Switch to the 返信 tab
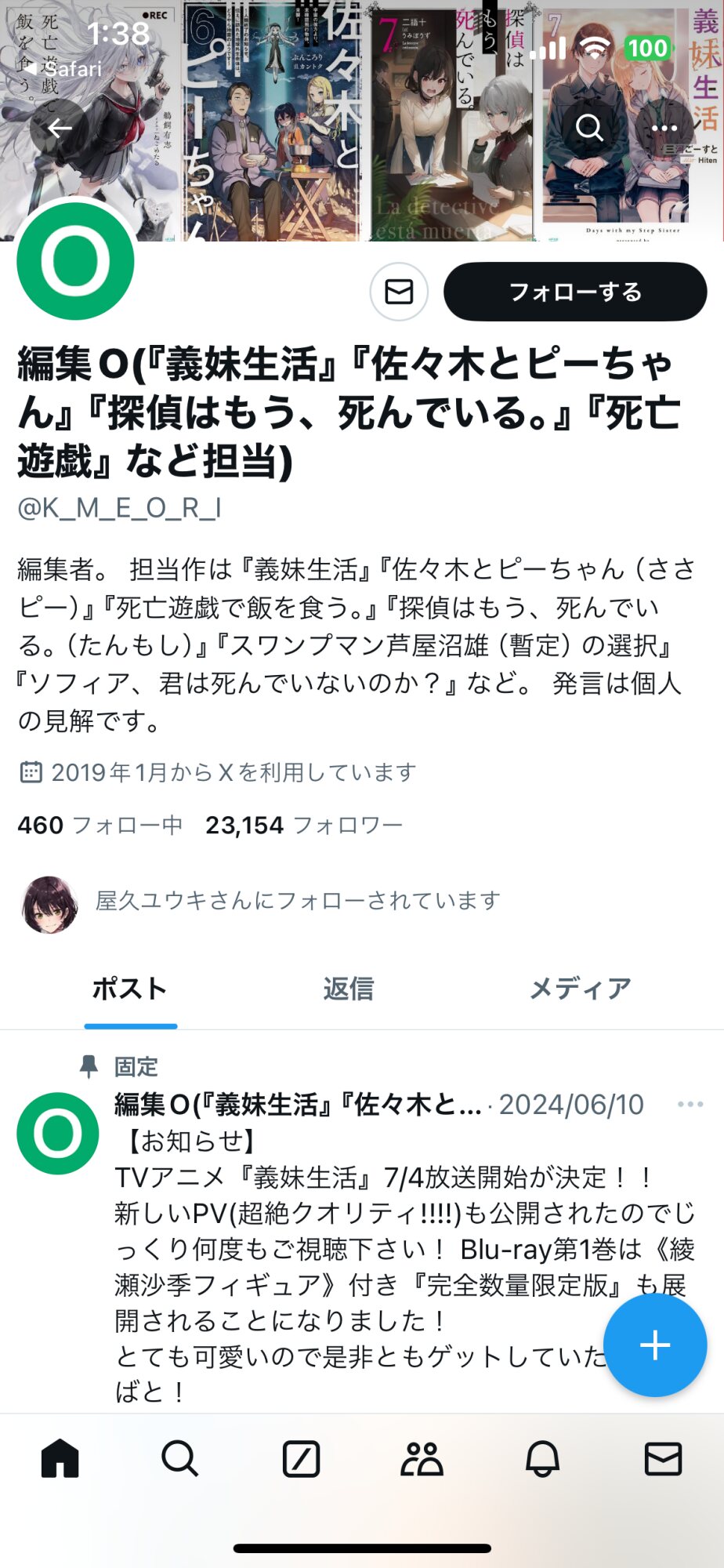Viewport: 724px width, 1568px height. pyautogui.click(x=349, y=989)
